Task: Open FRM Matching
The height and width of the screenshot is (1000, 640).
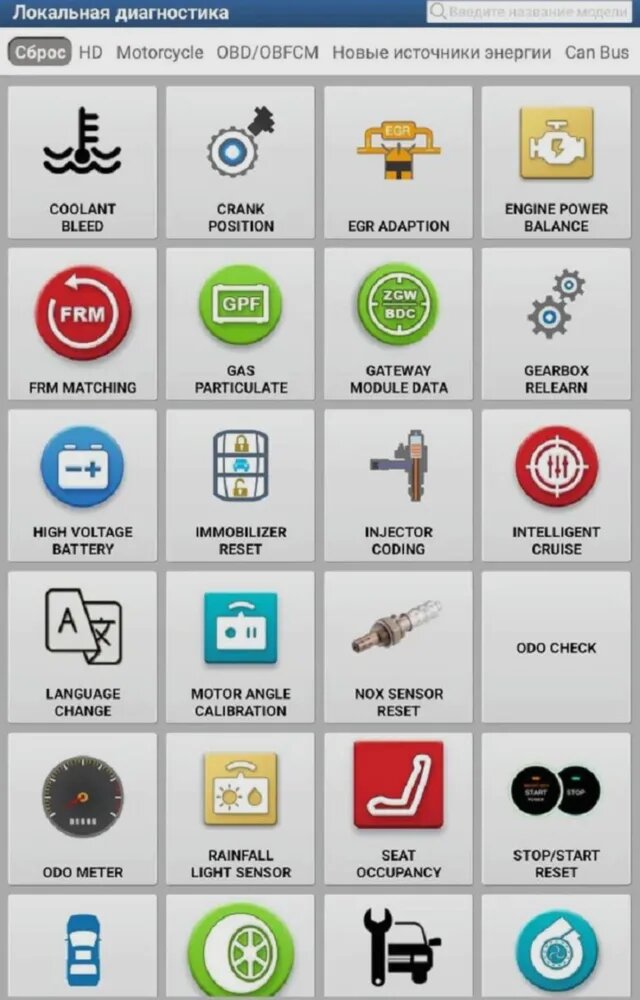Action: [82, 324]
